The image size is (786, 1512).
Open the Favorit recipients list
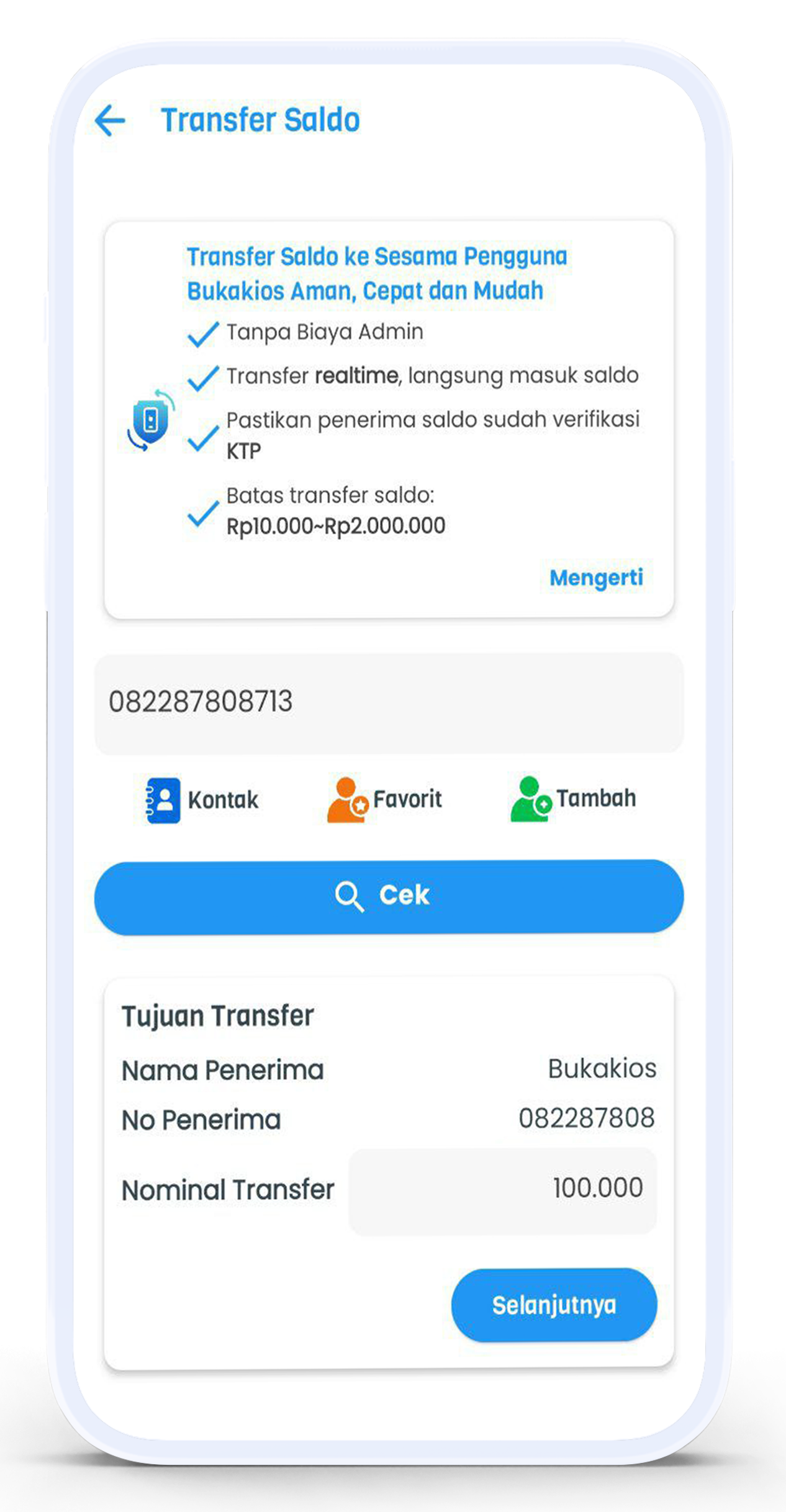click(385, 799)
